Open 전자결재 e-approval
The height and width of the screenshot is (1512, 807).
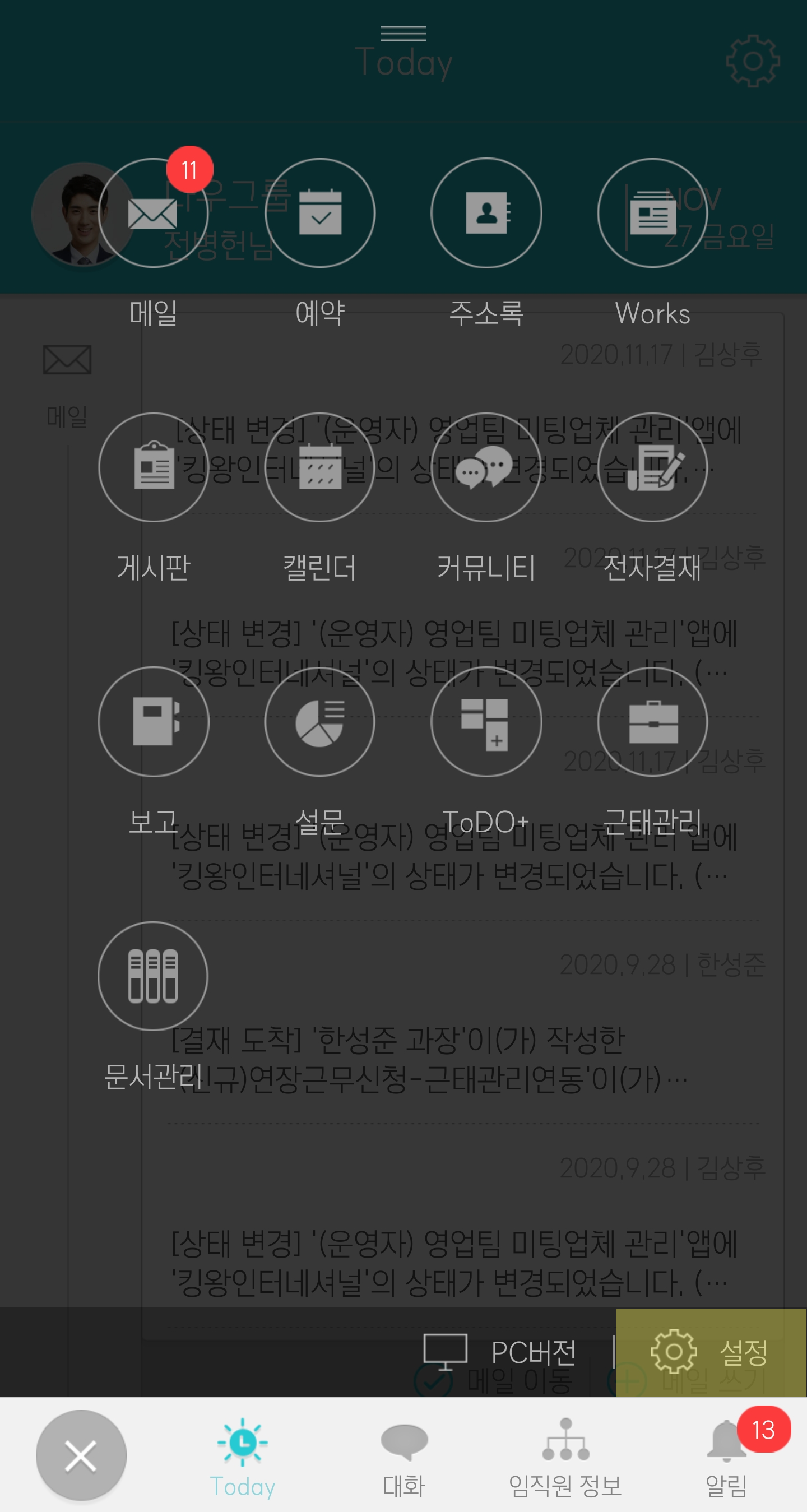click(x=652, y=467)
